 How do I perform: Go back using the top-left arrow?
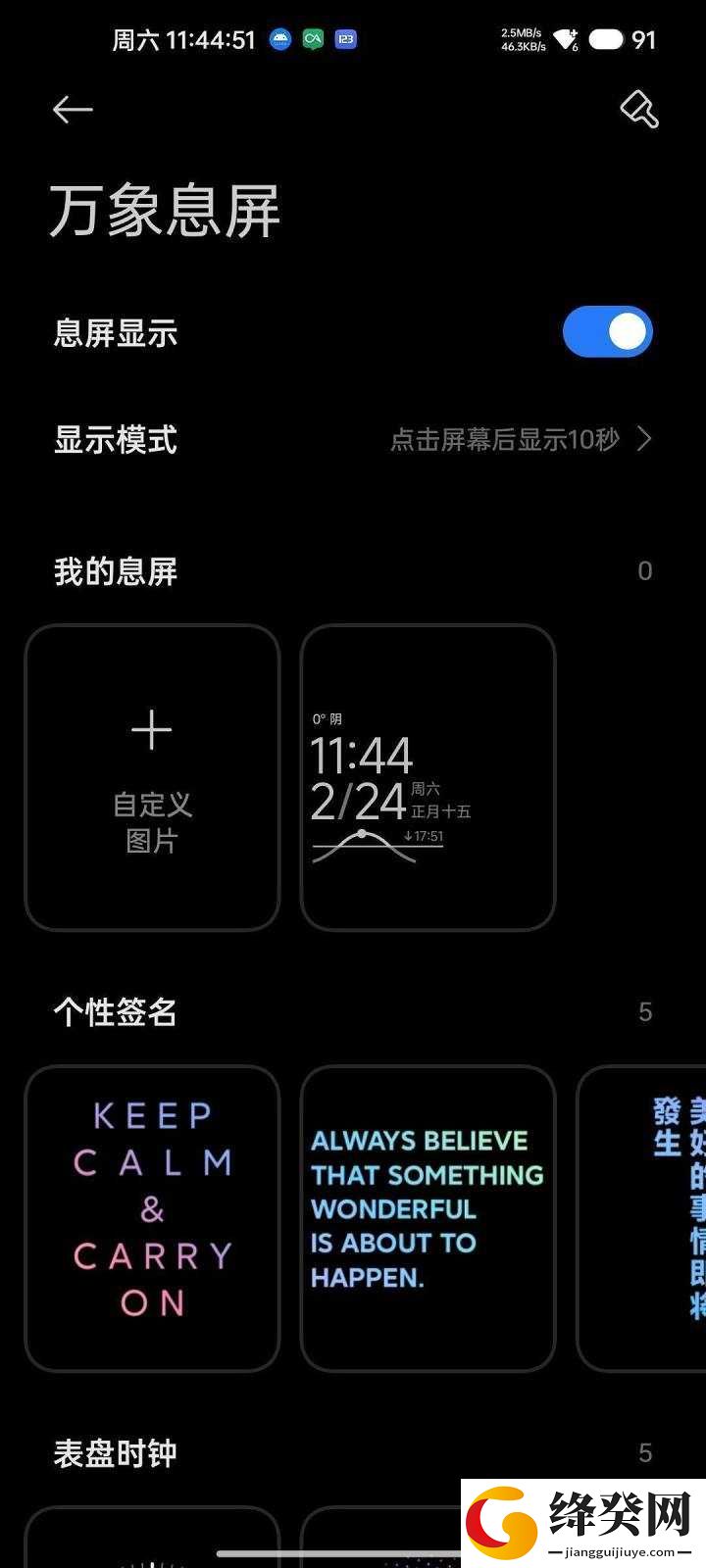[73, 109]
